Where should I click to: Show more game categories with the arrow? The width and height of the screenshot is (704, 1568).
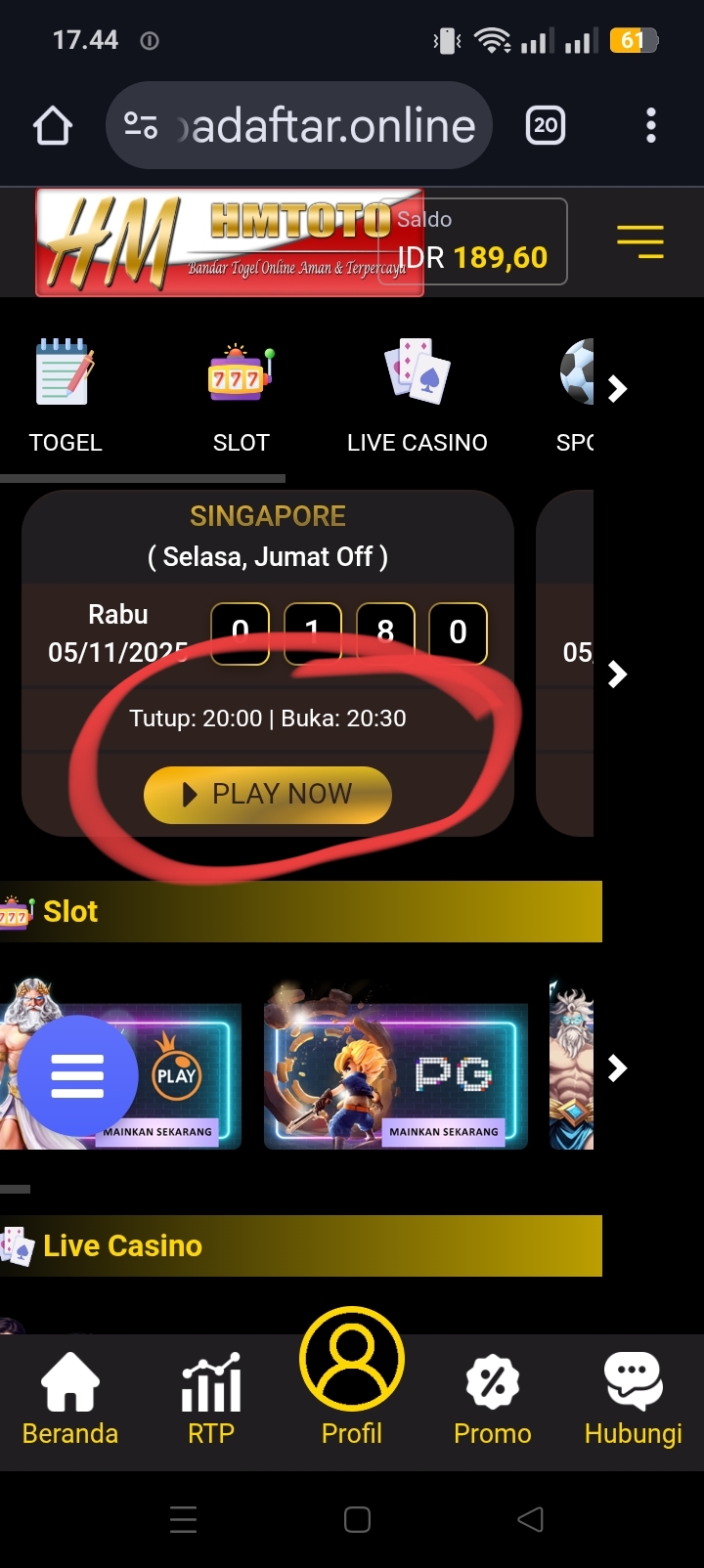point(617,389)
